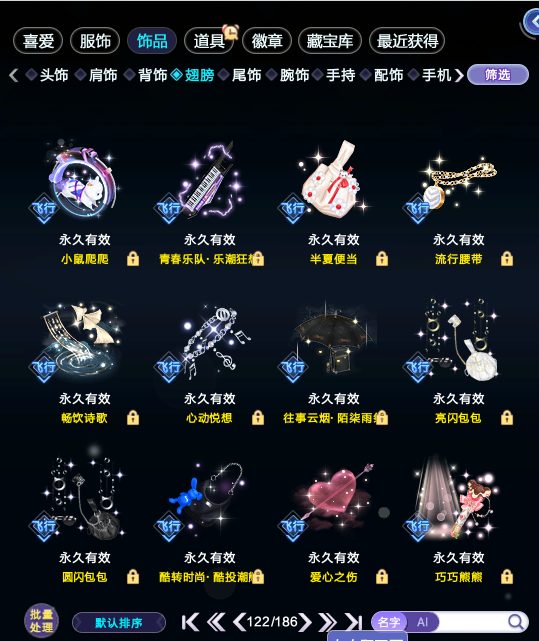Screen dimensions: 539x641
Task: Open the 徽章 tab
Action: (x=267, y=41)
